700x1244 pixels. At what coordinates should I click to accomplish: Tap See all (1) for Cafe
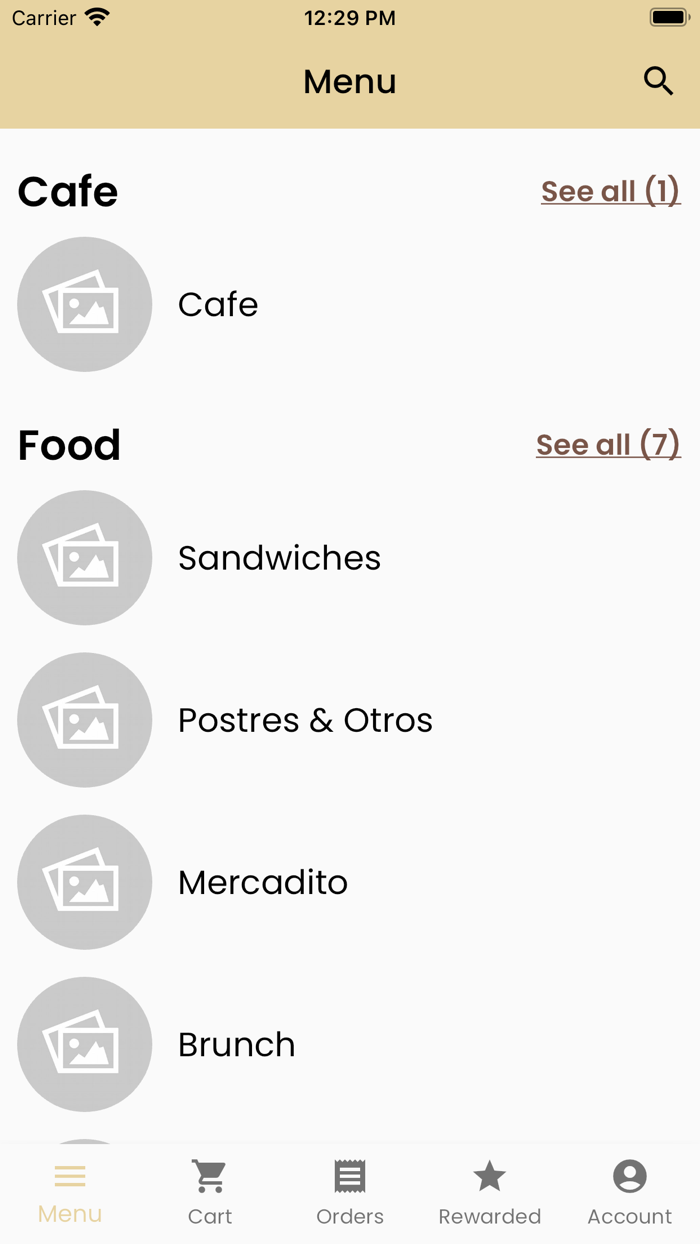610,191
